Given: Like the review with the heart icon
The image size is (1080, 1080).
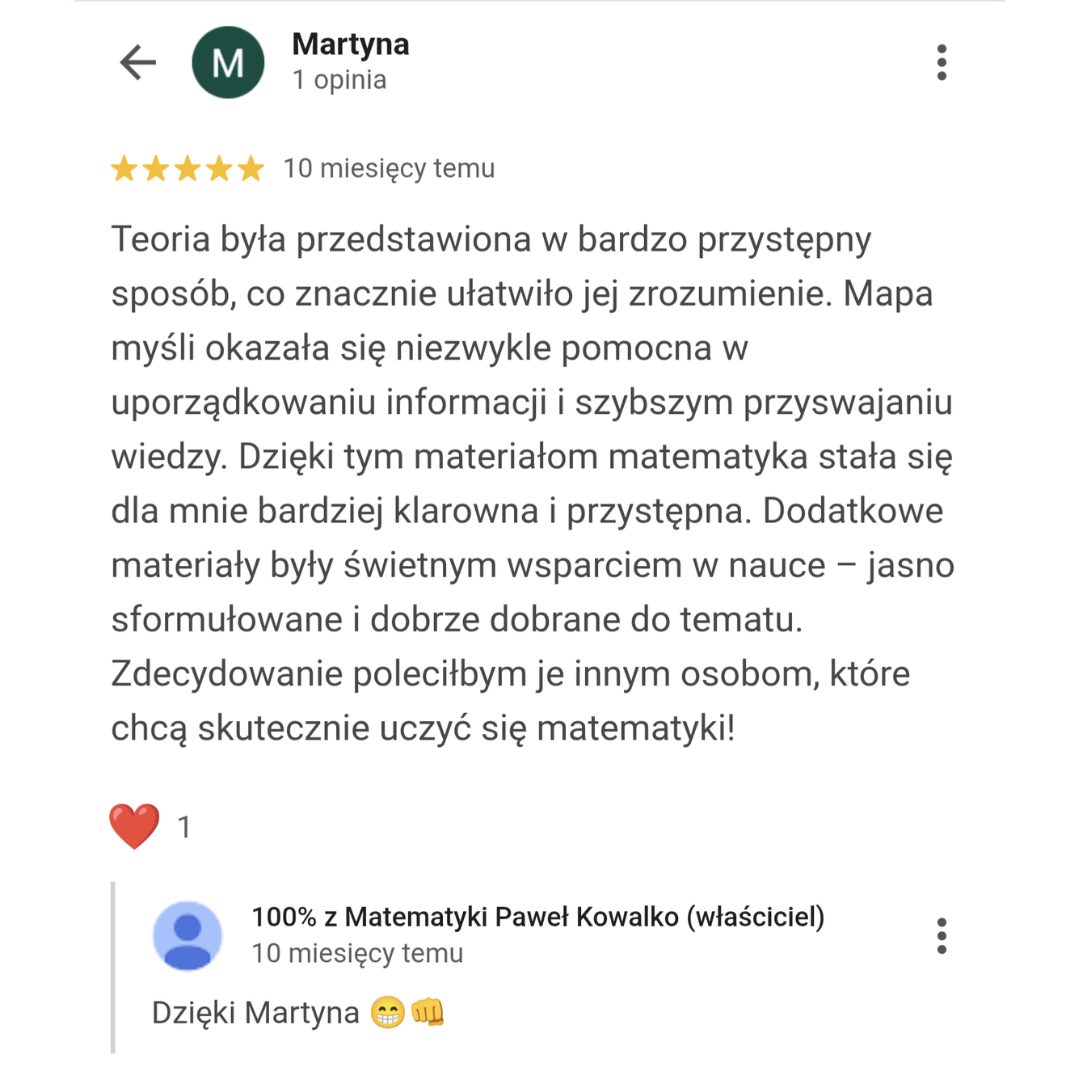Looking at the screenshot, I should 134,826.
